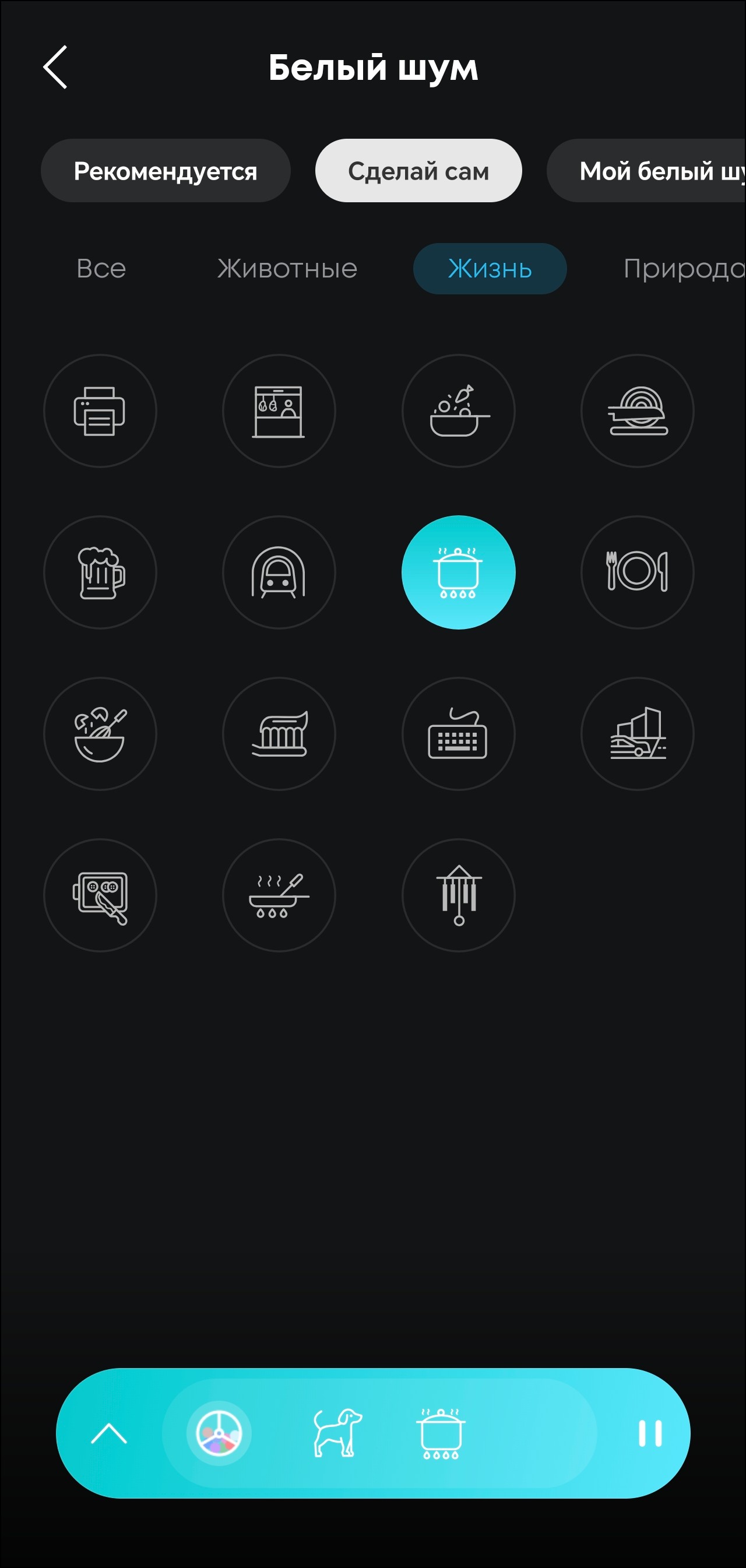Go back from the Белый шум screen
Screen dimensions: 746x1568
point(55,67)
